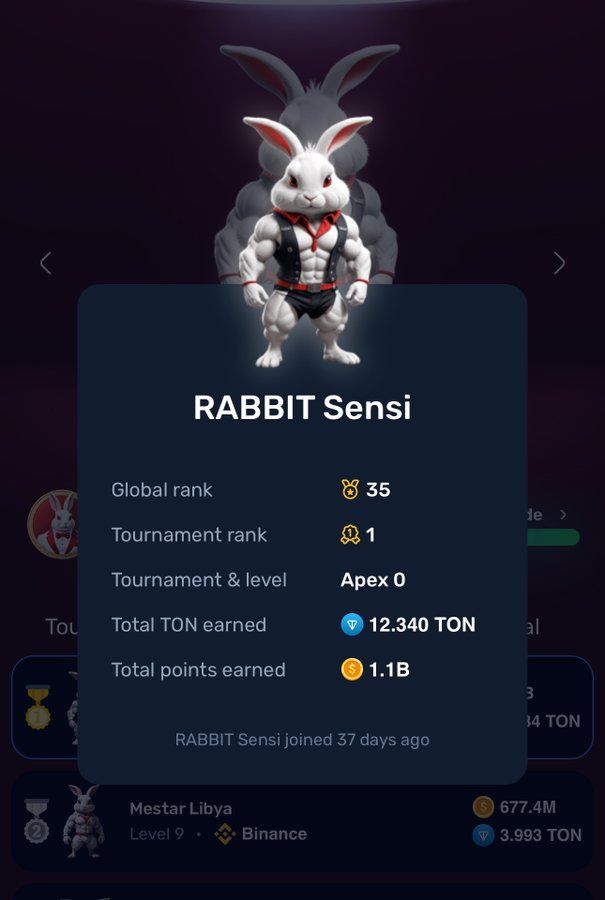Show the next rabbit character
The width and height of the screenshot is (605, 900).
click(559, 263)
